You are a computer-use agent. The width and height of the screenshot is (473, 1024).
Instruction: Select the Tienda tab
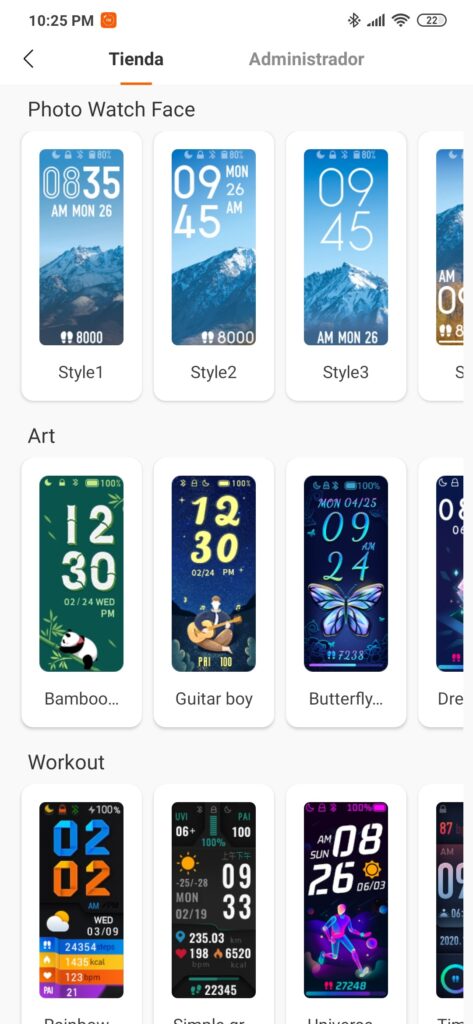point(136,59)
